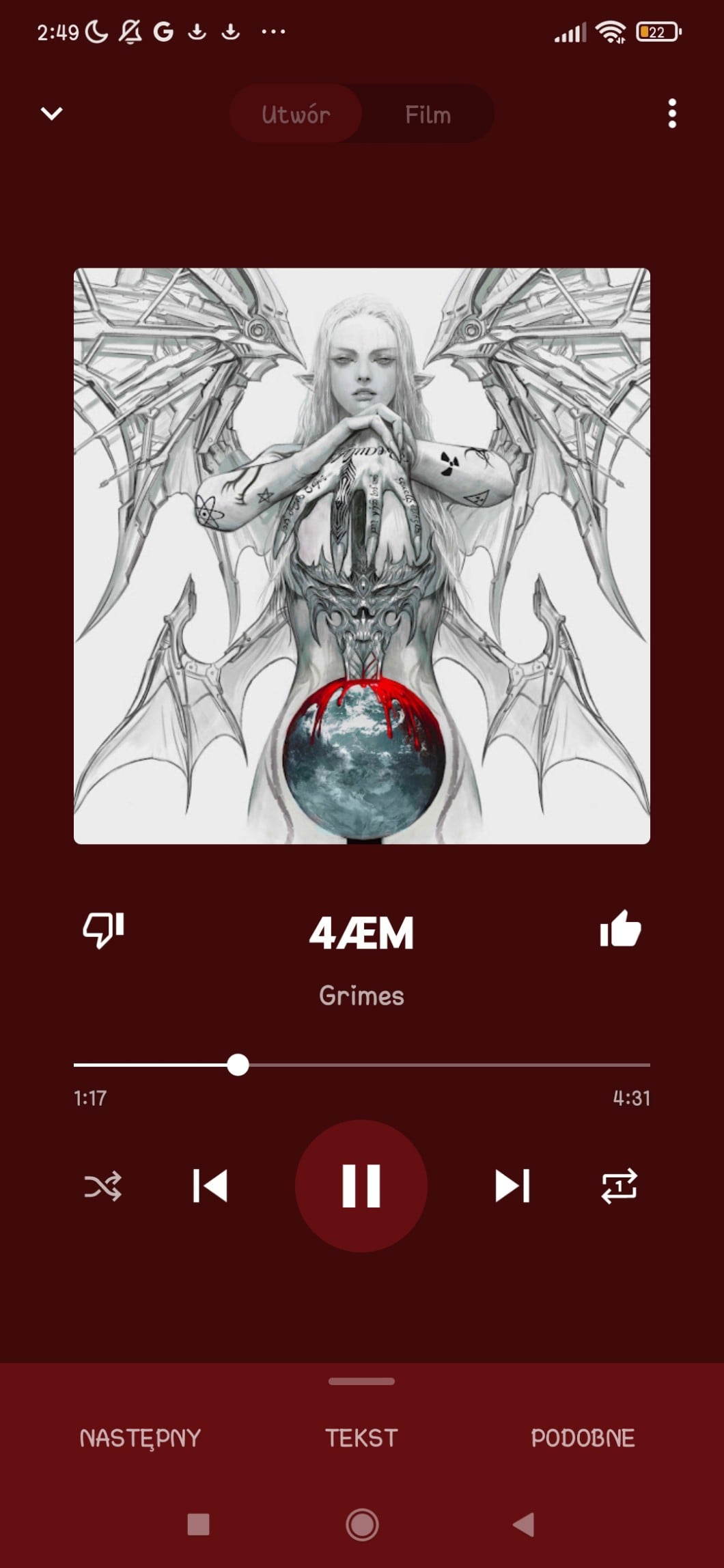Screen dimensions: 724x1568
Task: Toggle the repeat one button
Action: (619, 1186)
